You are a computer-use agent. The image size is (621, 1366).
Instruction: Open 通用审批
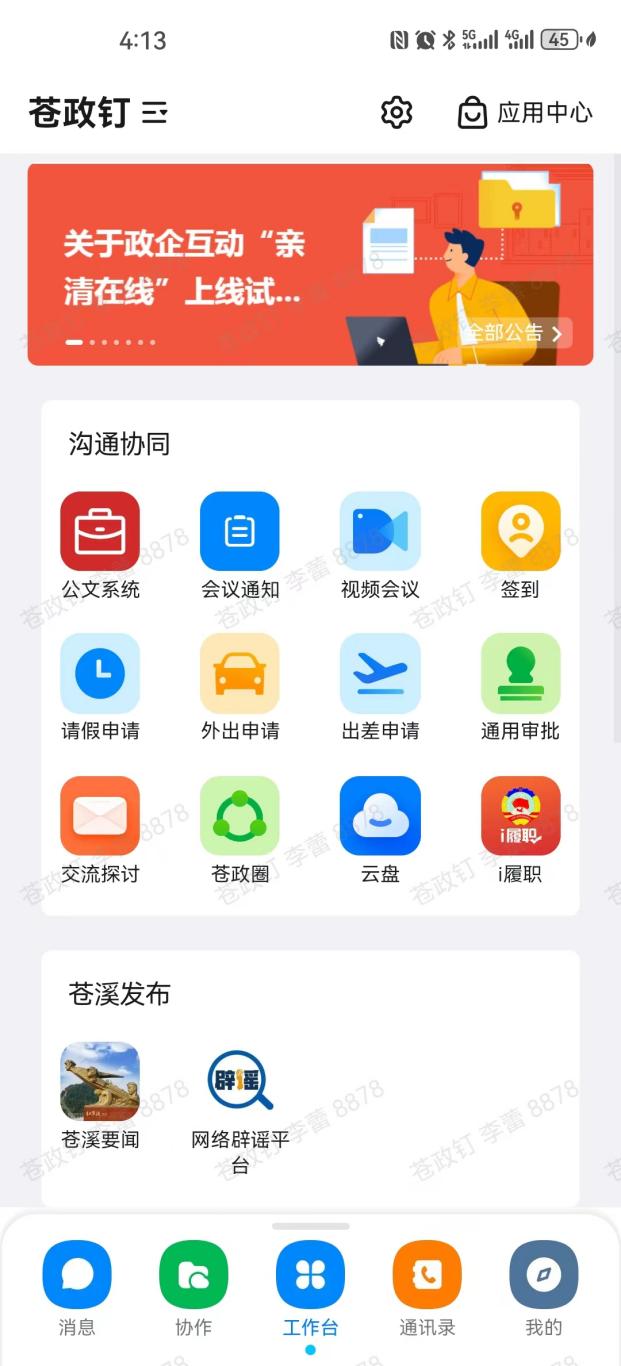pyautogui.click(x=520, y=673)
